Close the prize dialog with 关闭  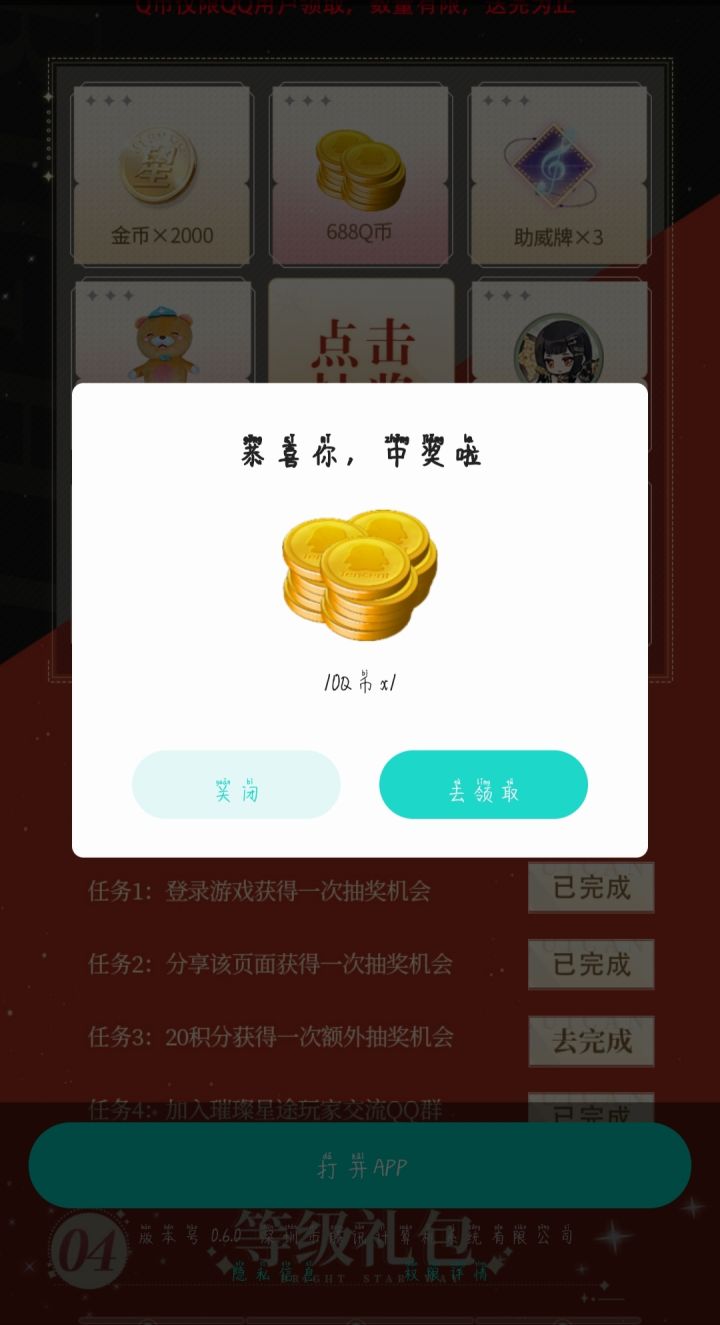[236, 785]
